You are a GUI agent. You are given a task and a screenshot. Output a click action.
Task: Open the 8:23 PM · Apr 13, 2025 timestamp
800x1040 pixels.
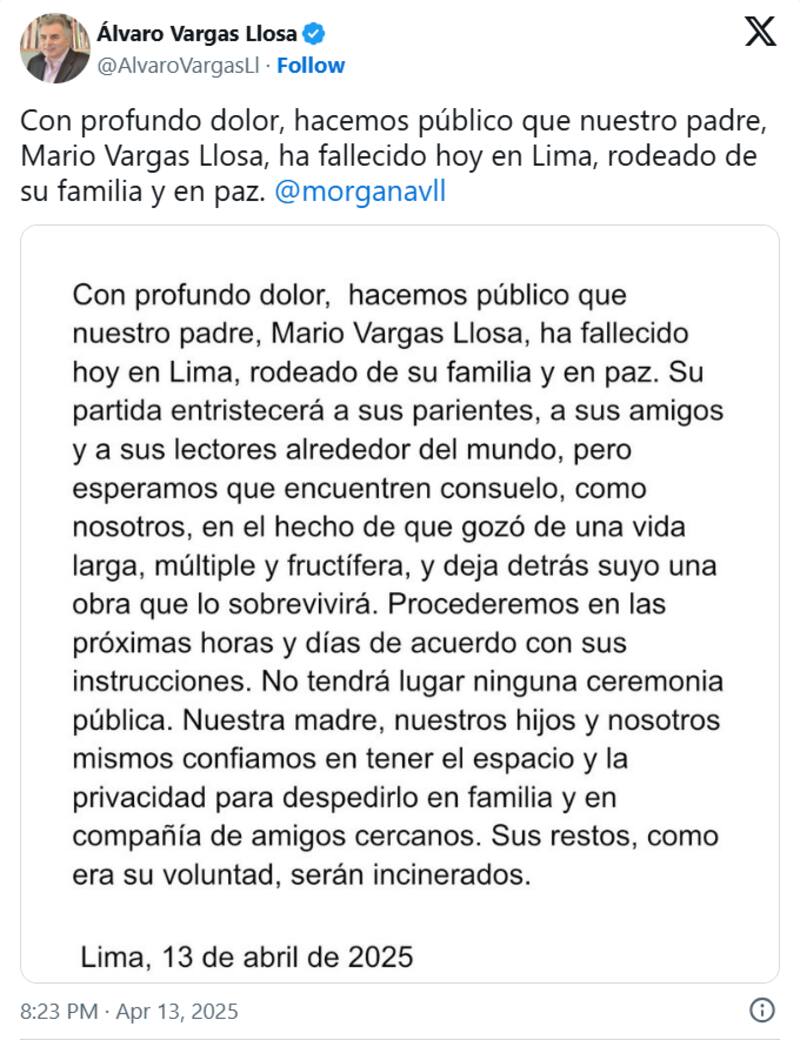click(130, 1011)
